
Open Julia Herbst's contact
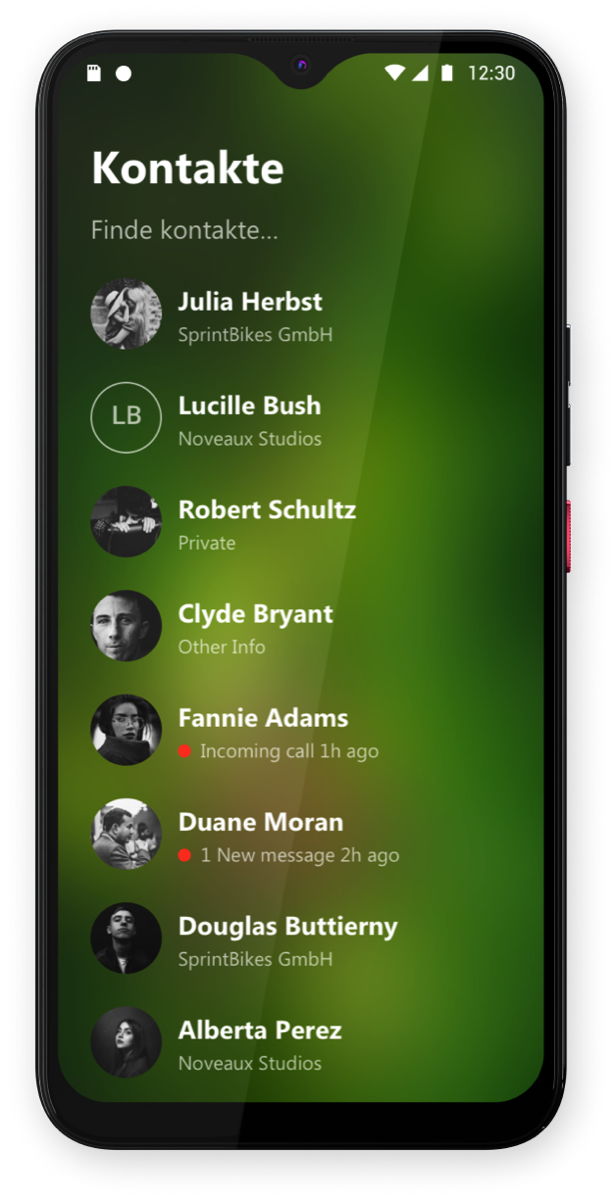[x=250, y=314]
